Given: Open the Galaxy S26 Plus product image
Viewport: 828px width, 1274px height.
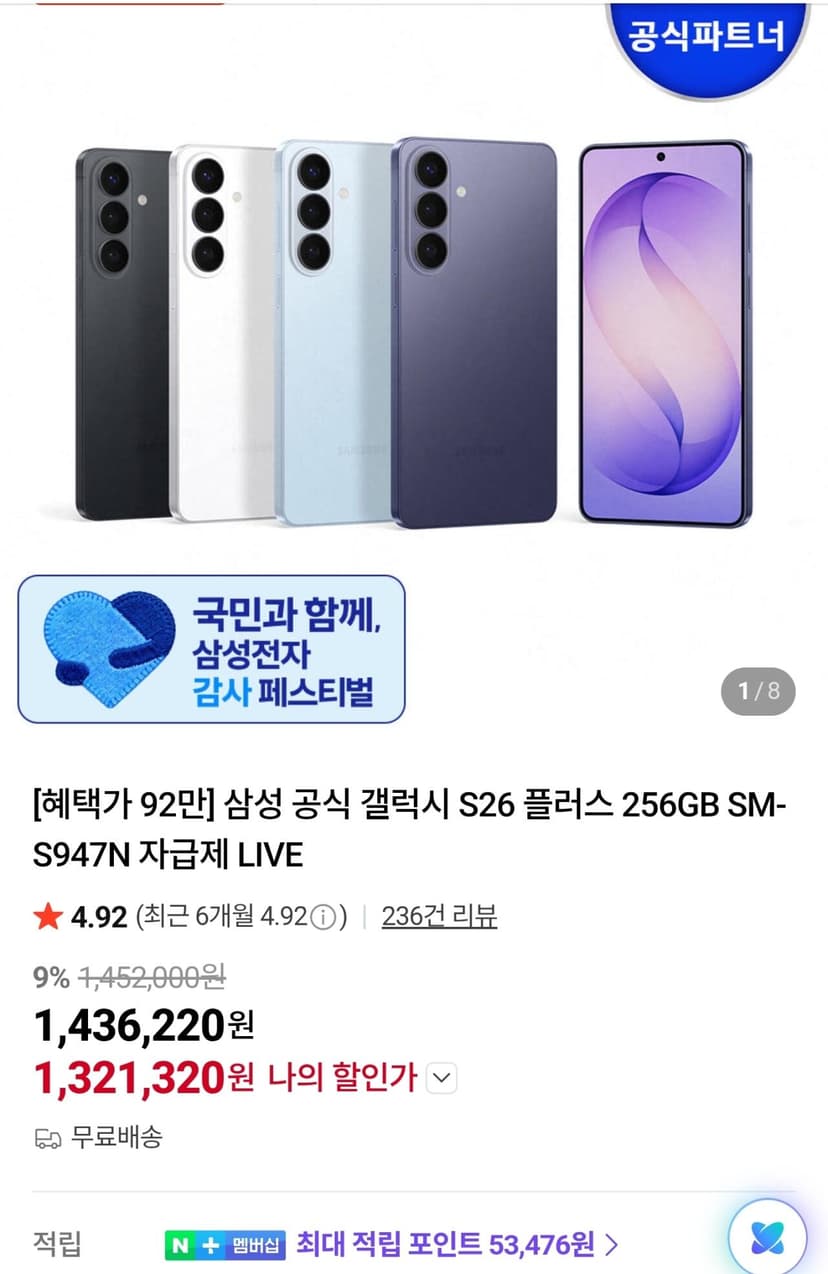Looking at the screenshot, I should 414,335.
